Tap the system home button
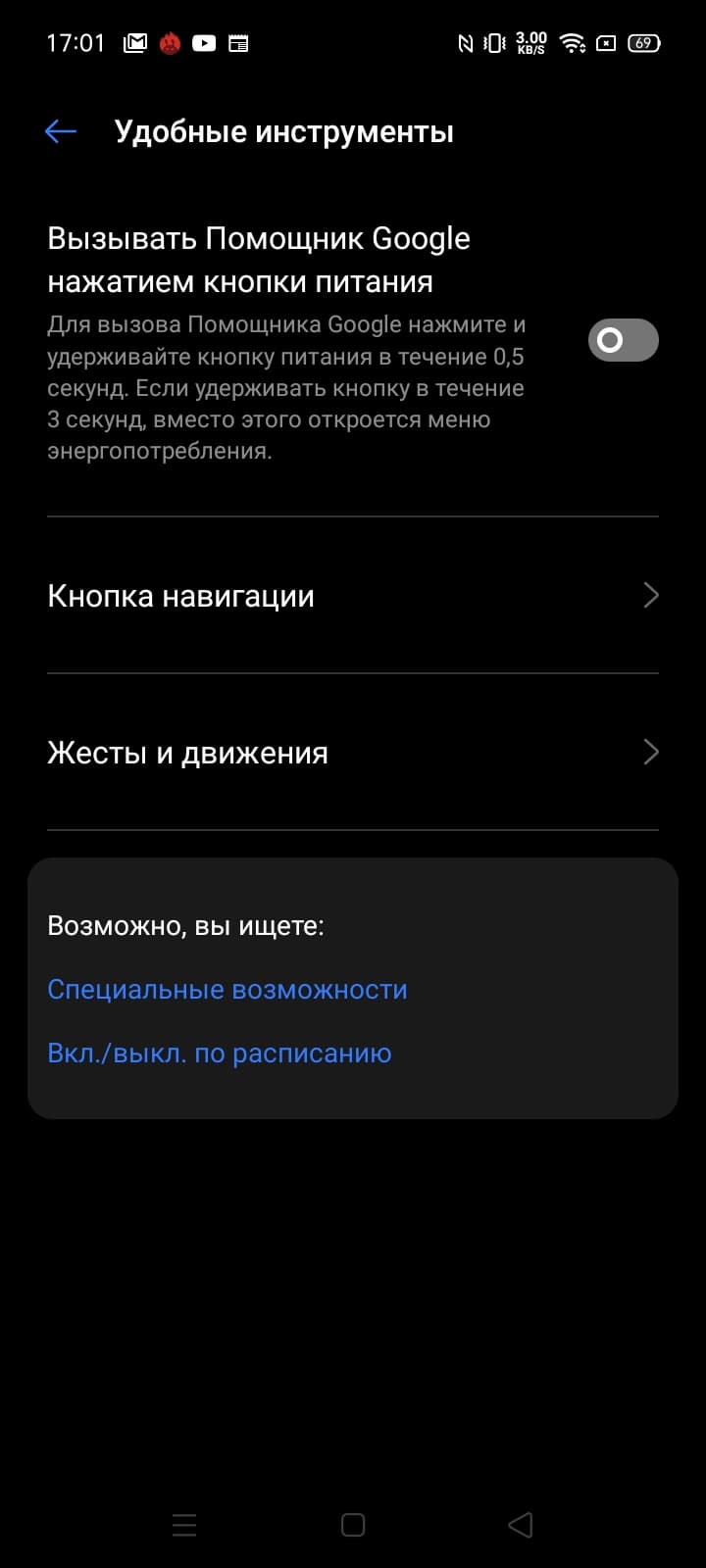The height and width of the screenshot is (1568, 706). click(353, 1525)
